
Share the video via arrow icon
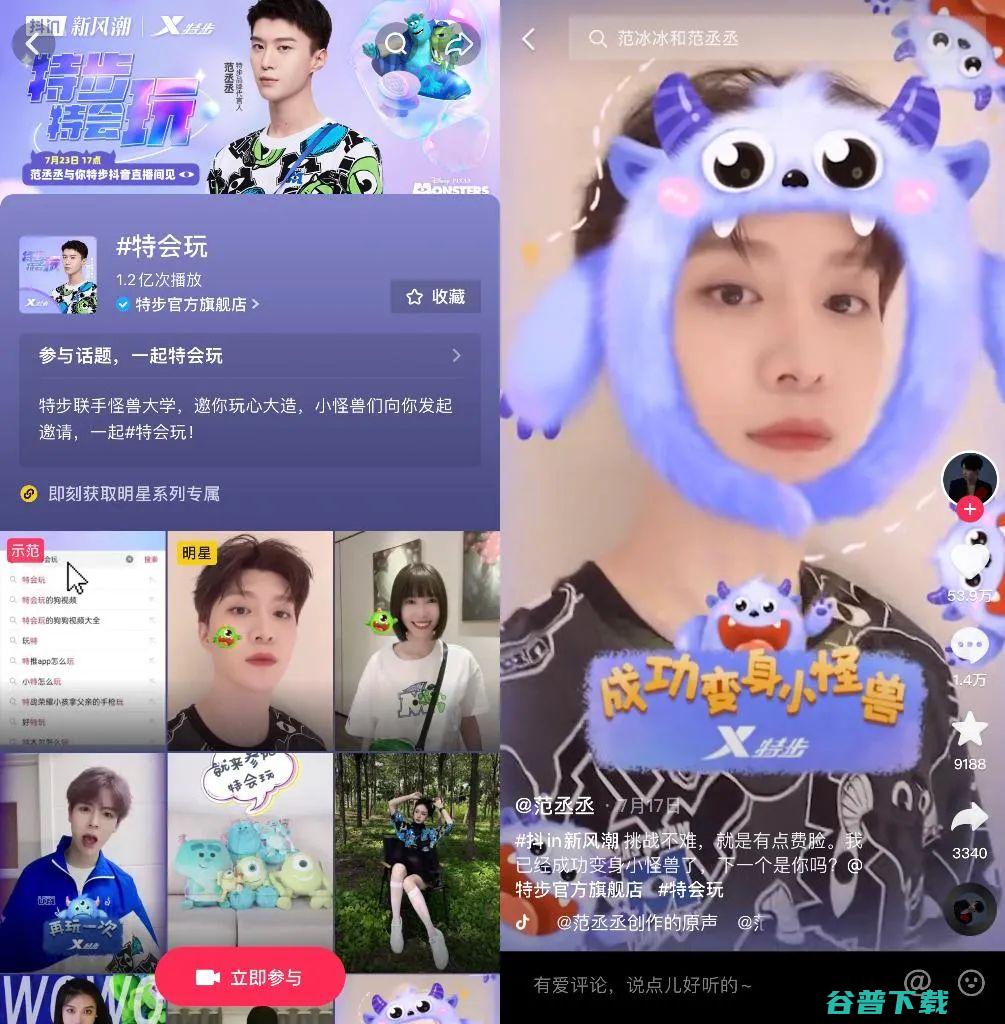tap(969, 821)
